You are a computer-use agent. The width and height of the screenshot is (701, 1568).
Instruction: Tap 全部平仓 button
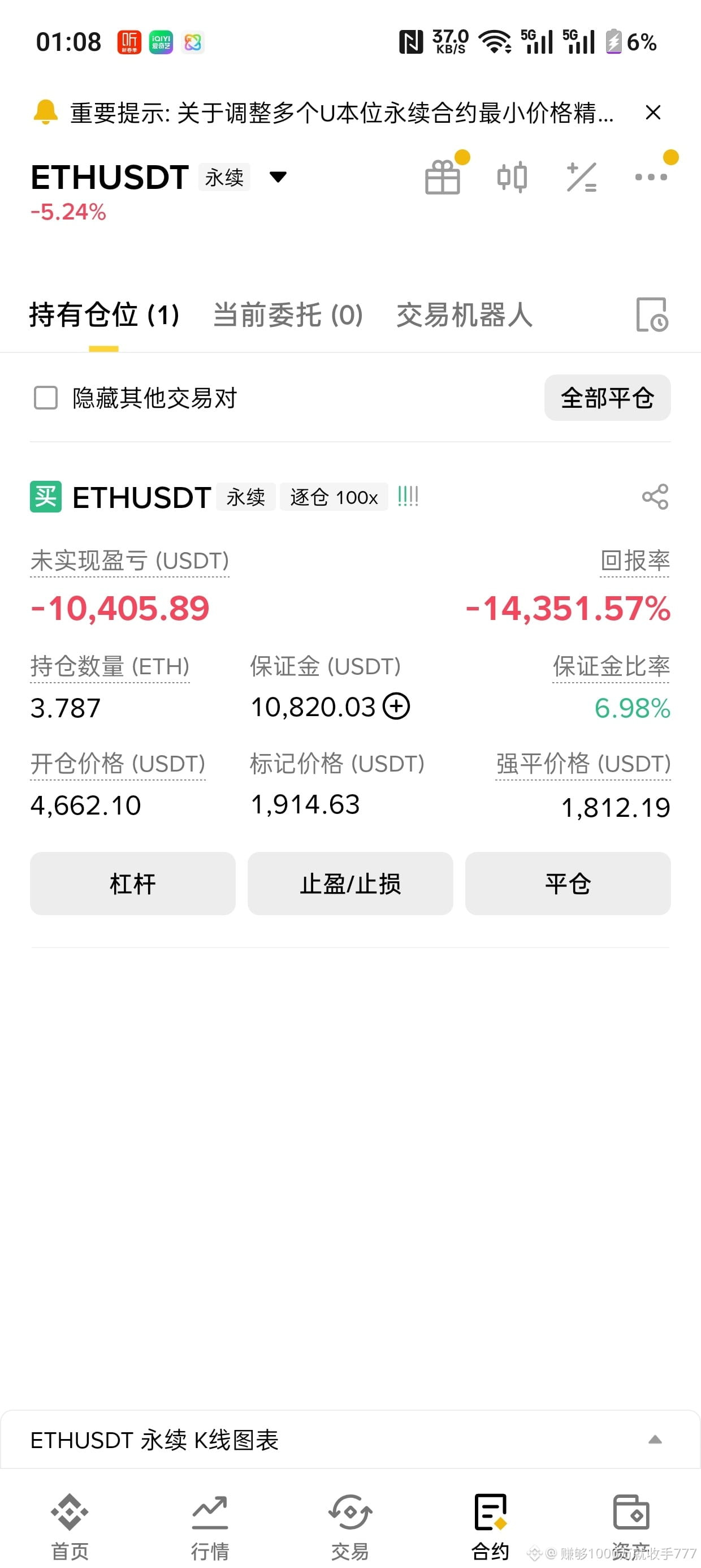[607, 398]
